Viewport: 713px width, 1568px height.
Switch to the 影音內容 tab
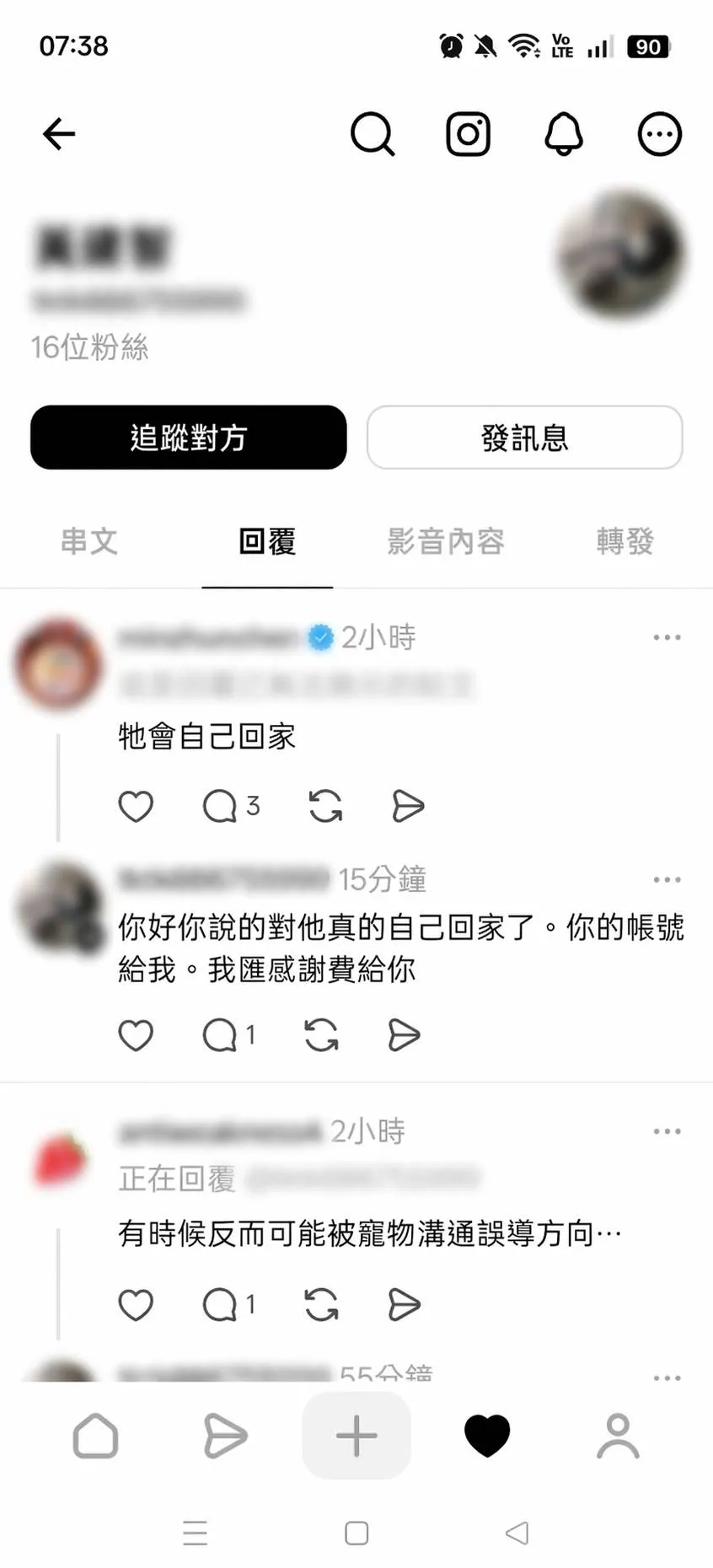tap(446, 541)
